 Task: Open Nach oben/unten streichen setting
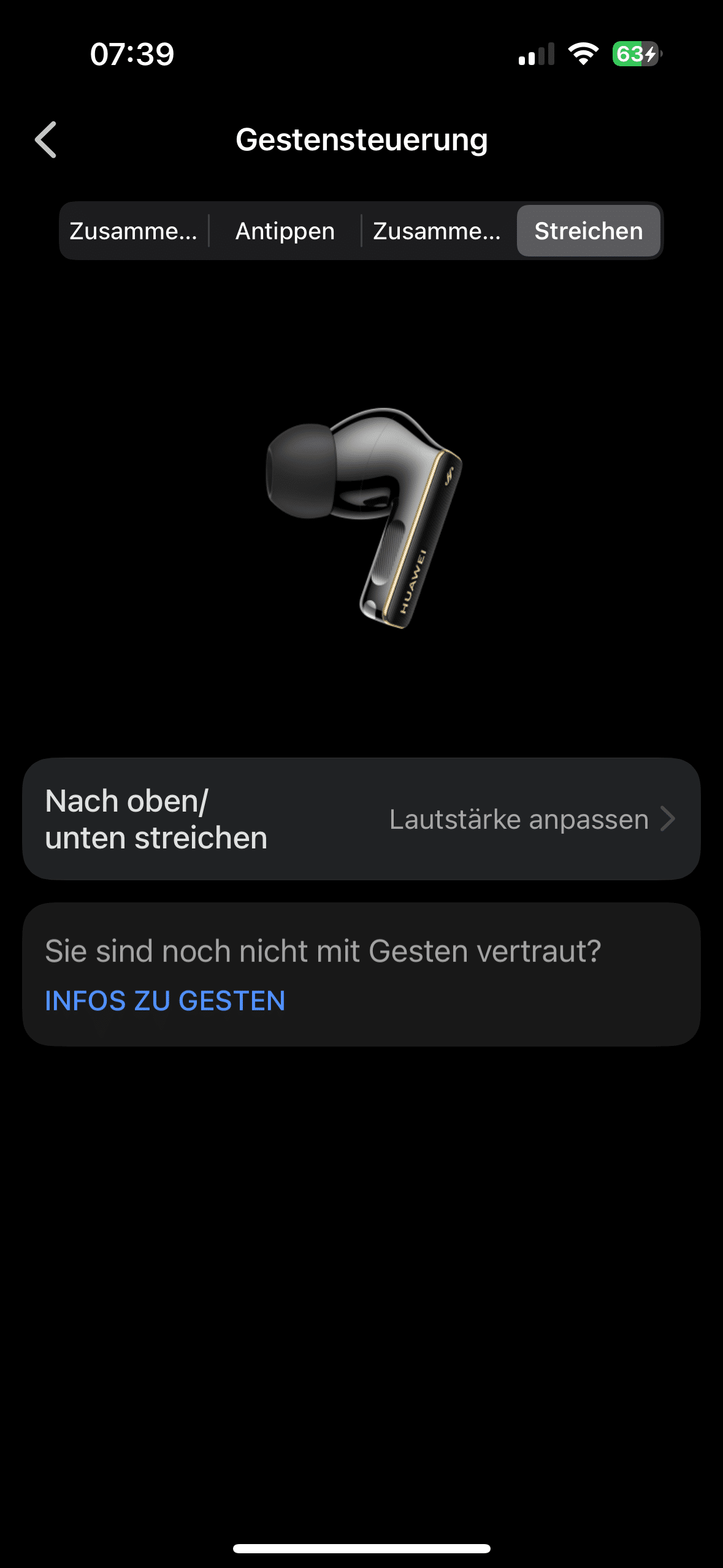point(361,819)
